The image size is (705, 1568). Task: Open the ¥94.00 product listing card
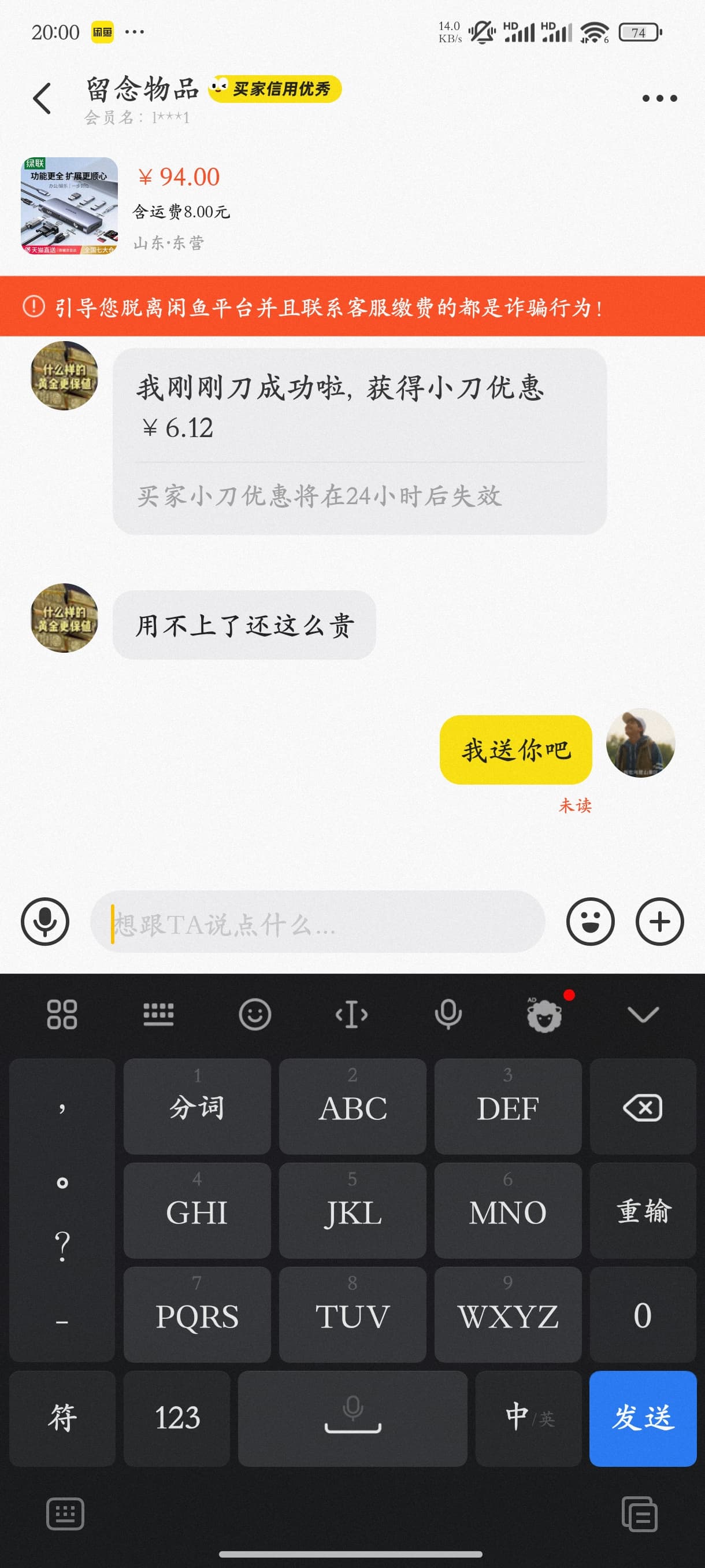[x=352, y=206]
